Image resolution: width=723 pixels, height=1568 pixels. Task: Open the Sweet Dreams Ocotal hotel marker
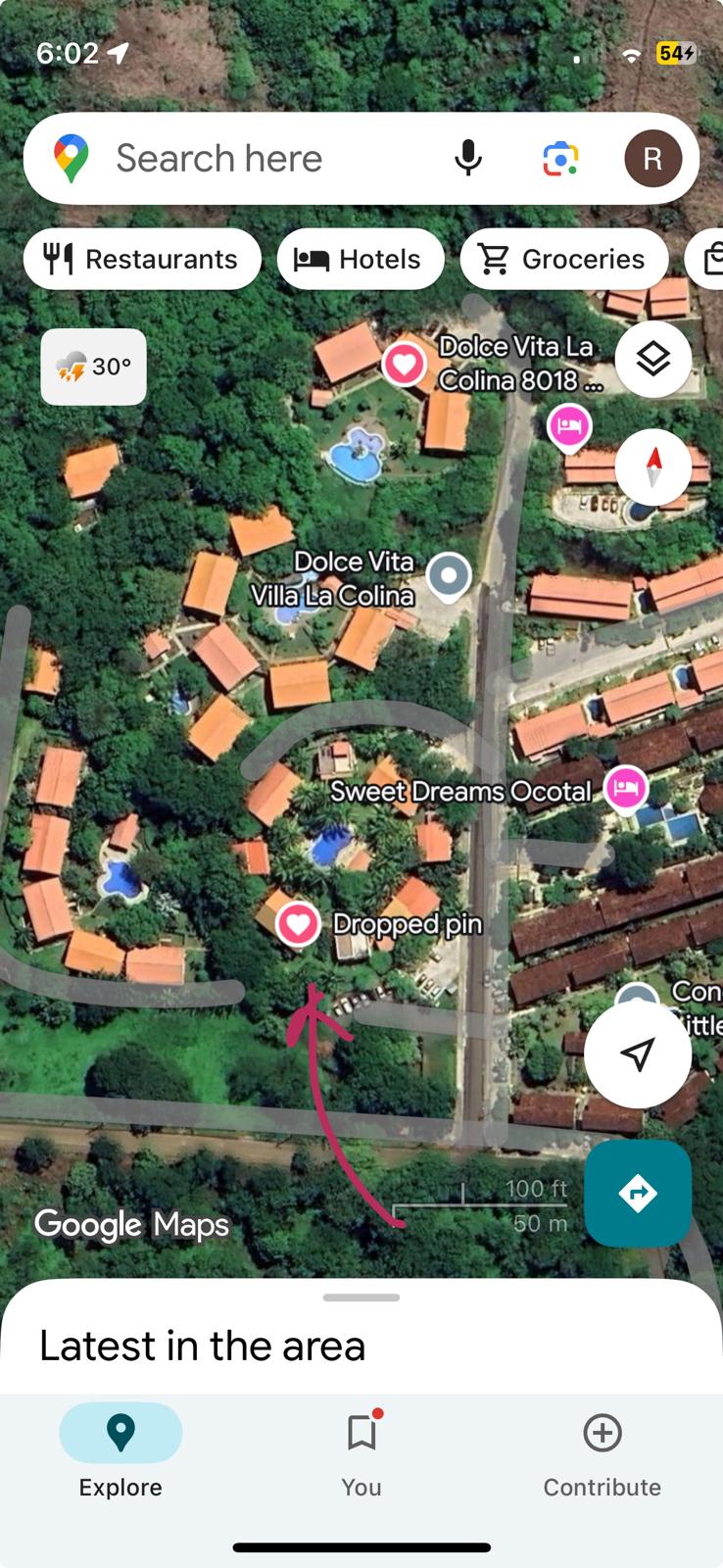626,787
